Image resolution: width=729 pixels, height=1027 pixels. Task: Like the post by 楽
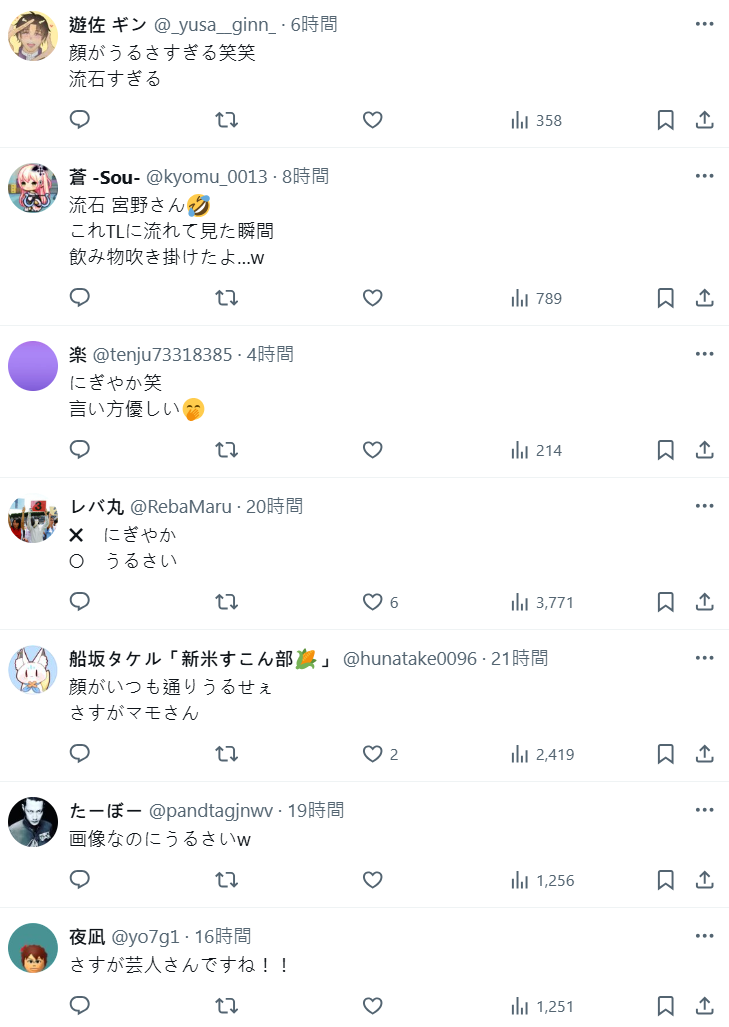[373, 450]
